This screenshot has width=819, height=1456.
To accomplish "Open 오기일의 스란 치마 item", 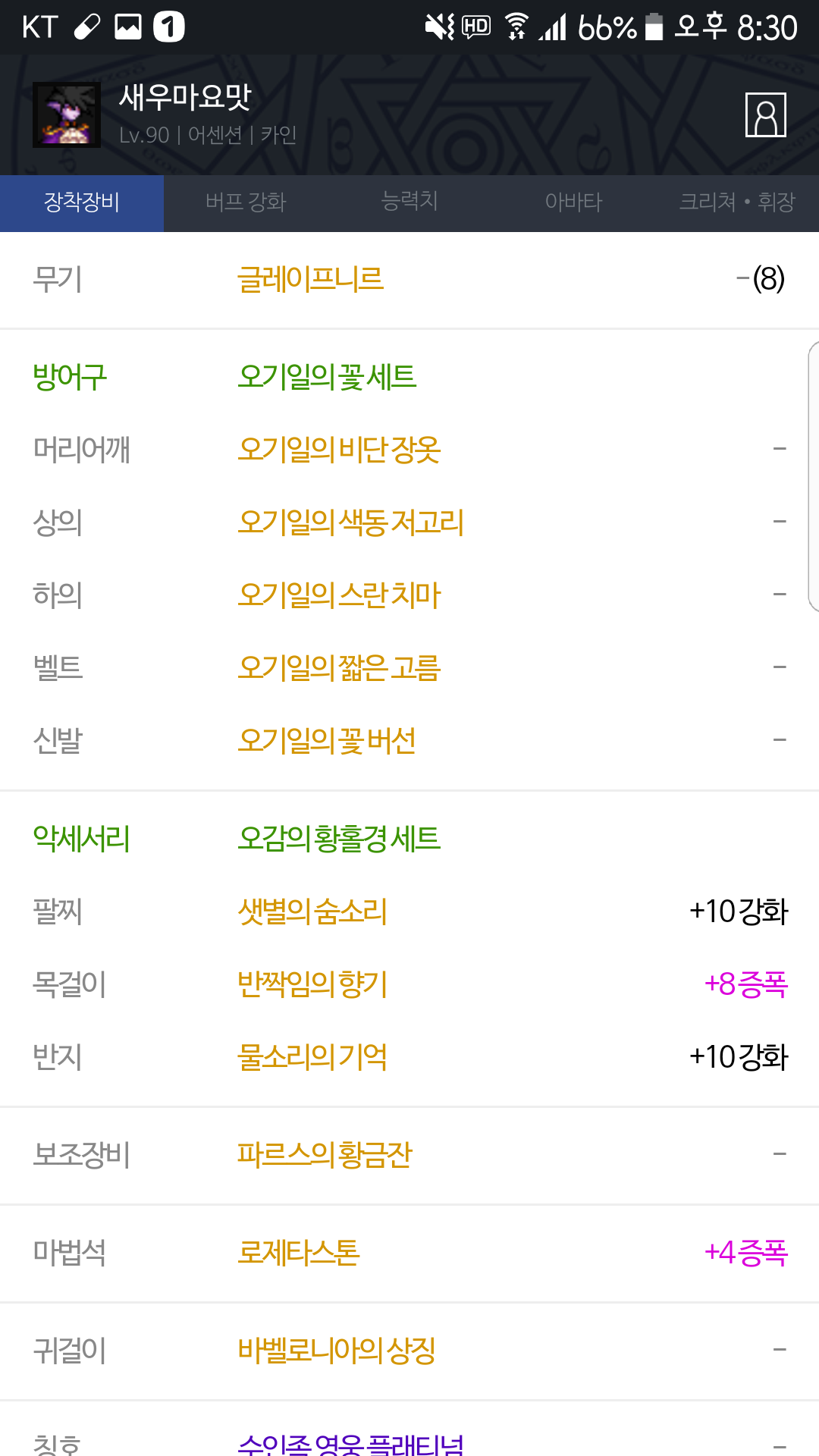I will (x=339, y=595).
